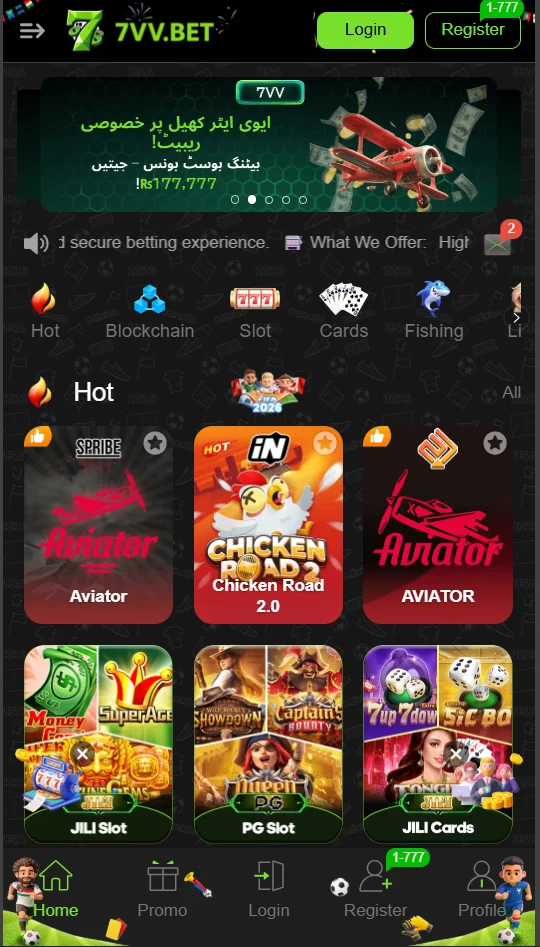Show more categories with the right arrow

click(x=516, y=317)
